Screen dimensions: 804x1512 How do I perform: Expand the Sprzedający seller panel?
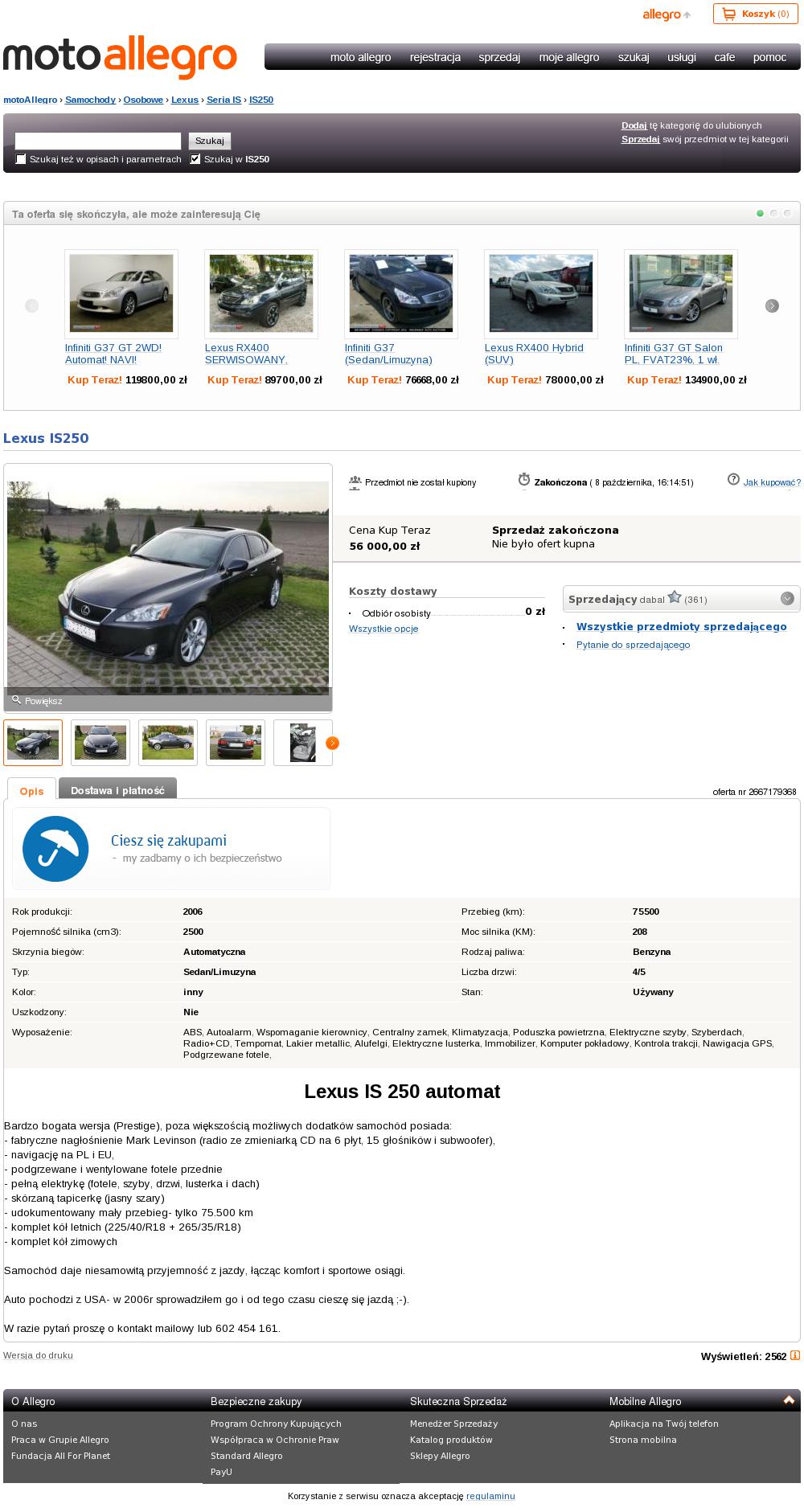(x=787, y=599)
